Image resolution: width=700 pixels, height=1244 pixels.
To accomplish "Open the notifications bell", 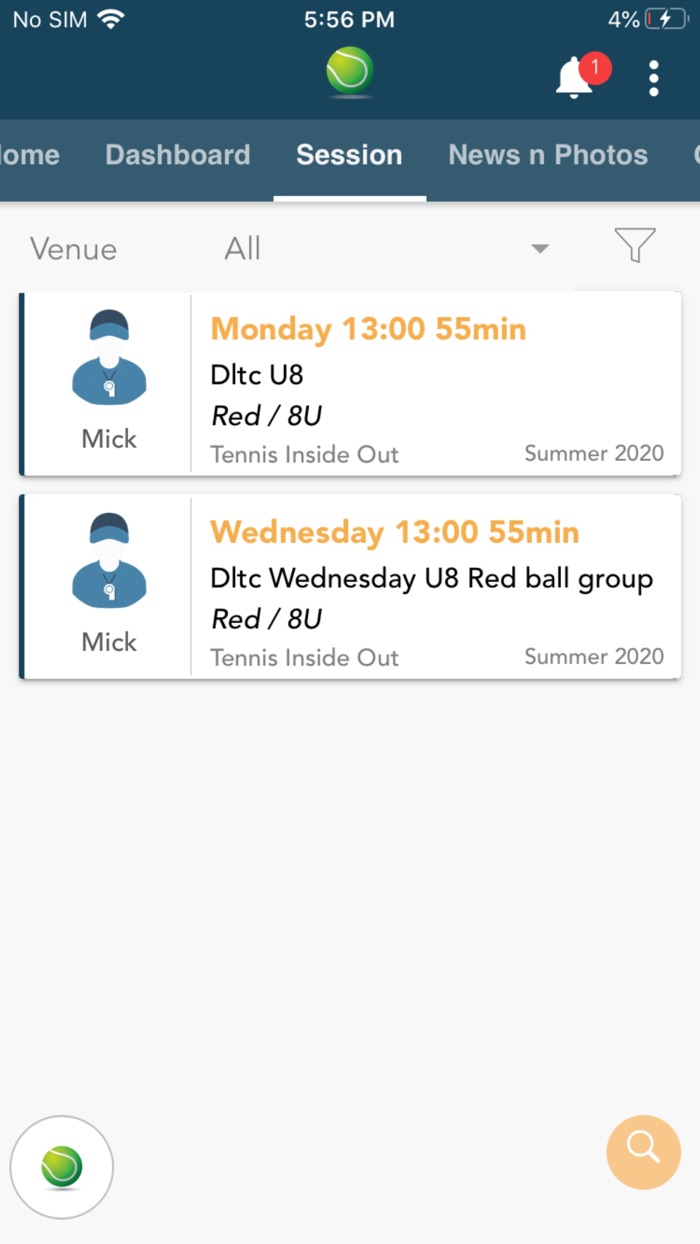I will pos(576,78).
